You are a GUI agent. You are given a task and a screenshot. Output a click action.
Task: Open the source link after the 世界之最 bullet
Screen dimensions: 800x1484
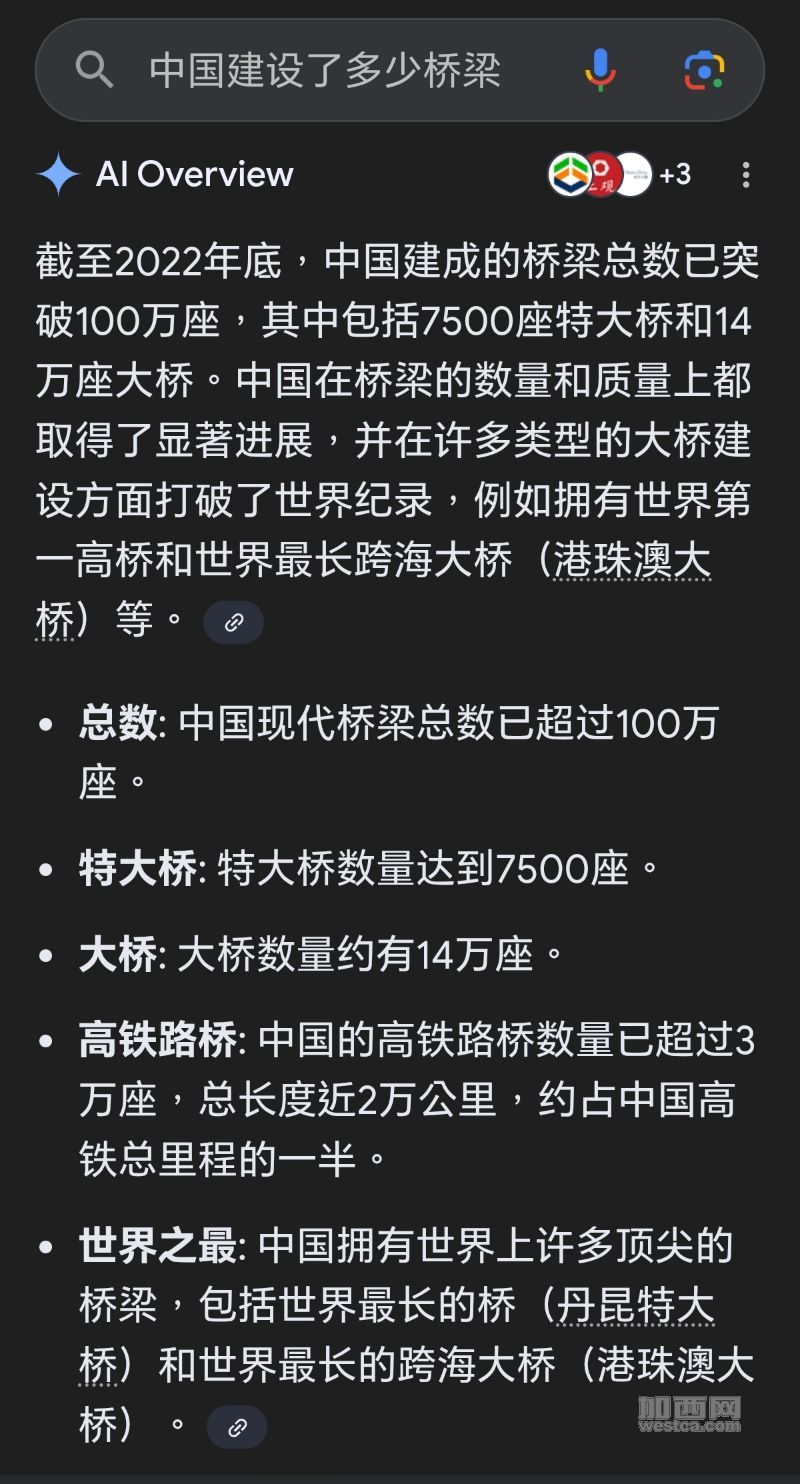237,1427
